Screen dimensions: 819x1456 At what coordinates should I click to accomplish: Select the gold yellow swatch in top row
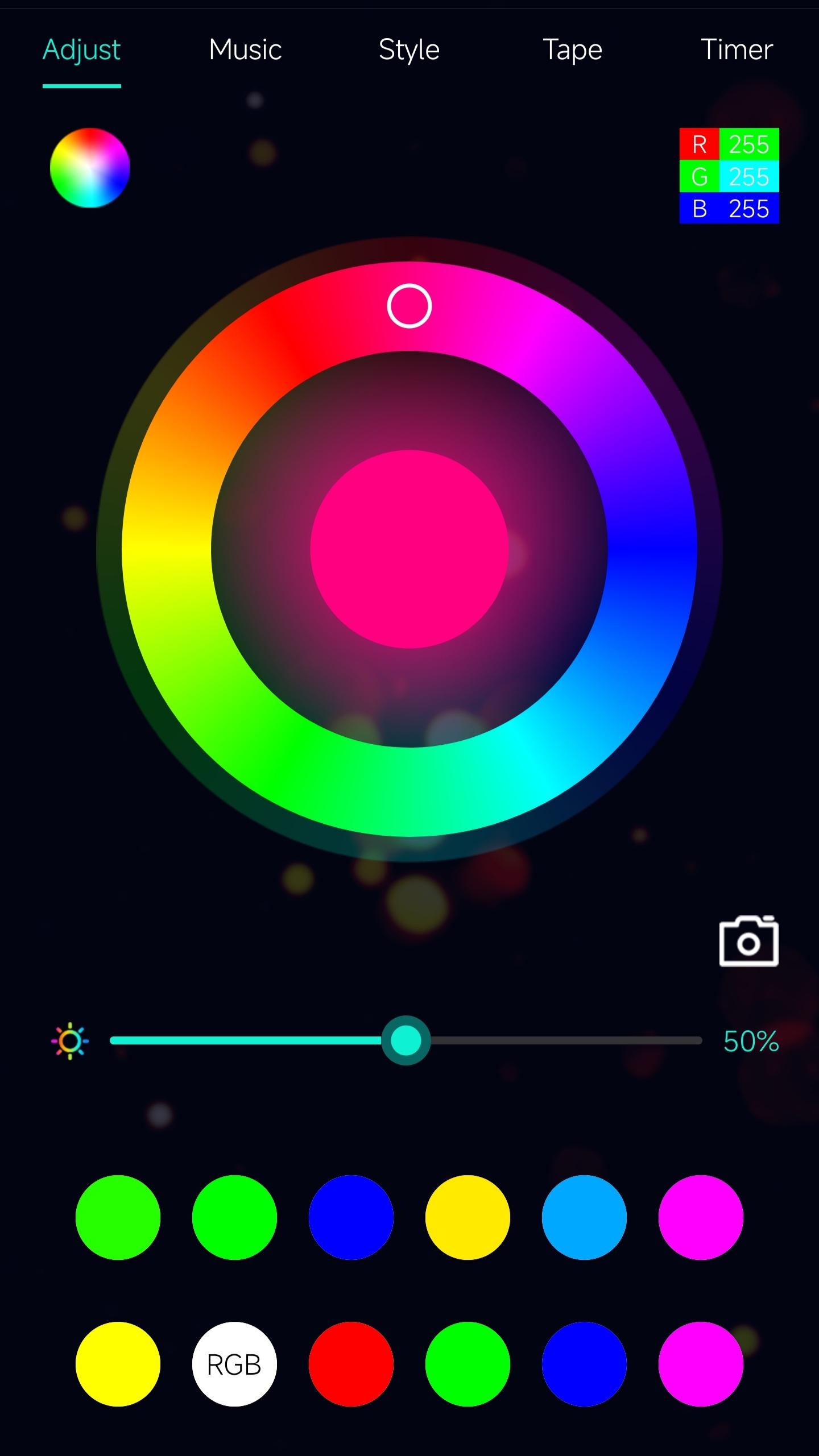(x=468, y=1217)
